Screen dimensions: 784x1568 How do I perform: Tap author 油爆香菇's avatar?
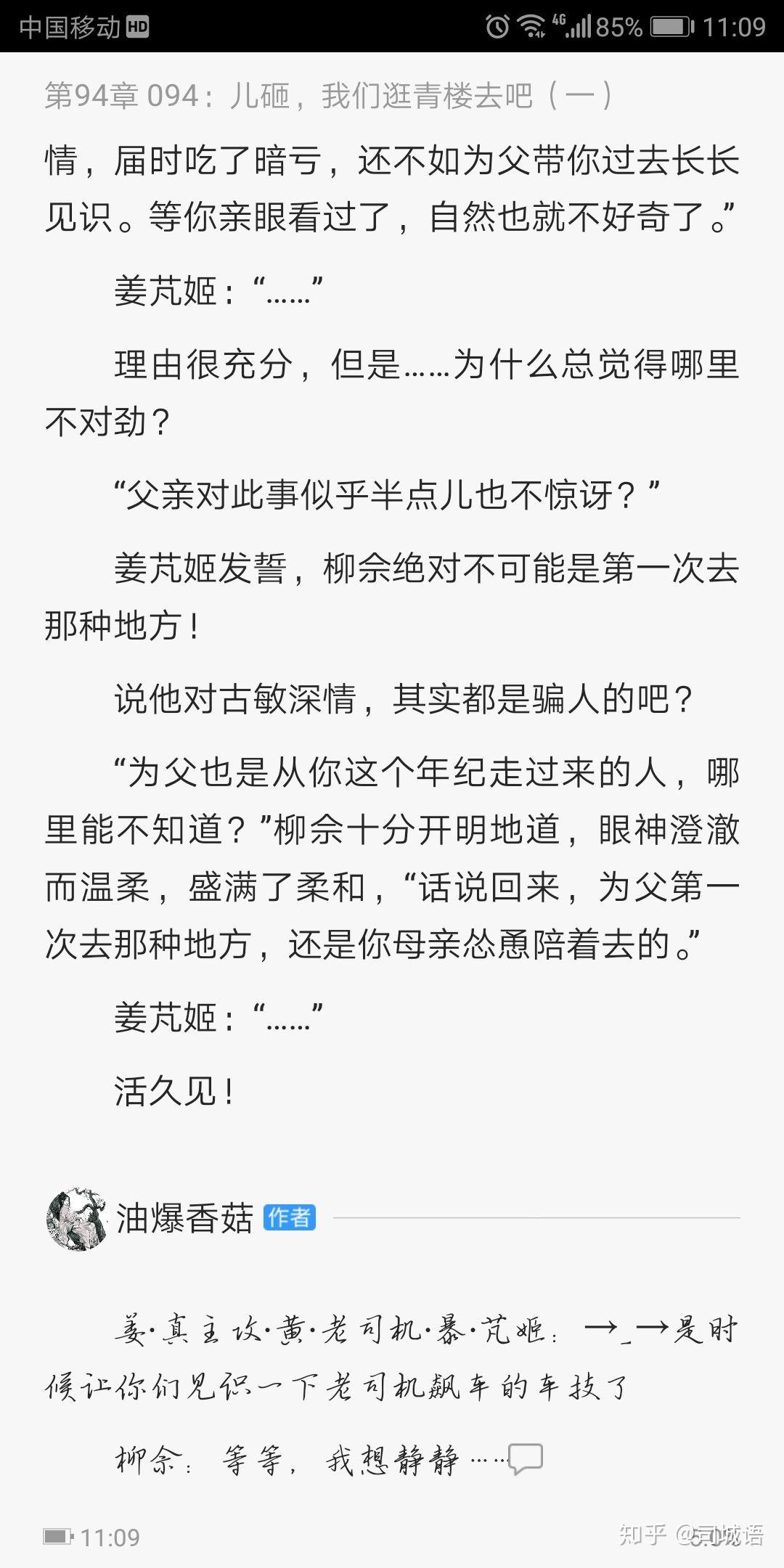tap(77, 1219)
